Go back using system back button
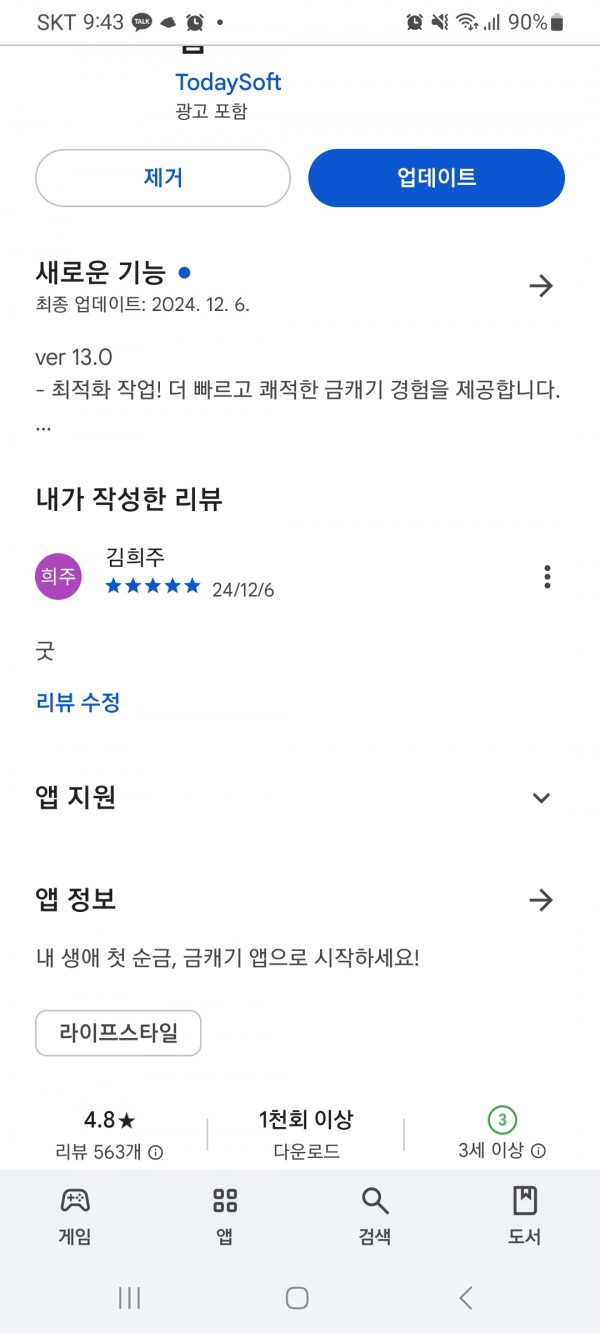This screenshot has height=1333, width=600. [x=466, y=1298]
